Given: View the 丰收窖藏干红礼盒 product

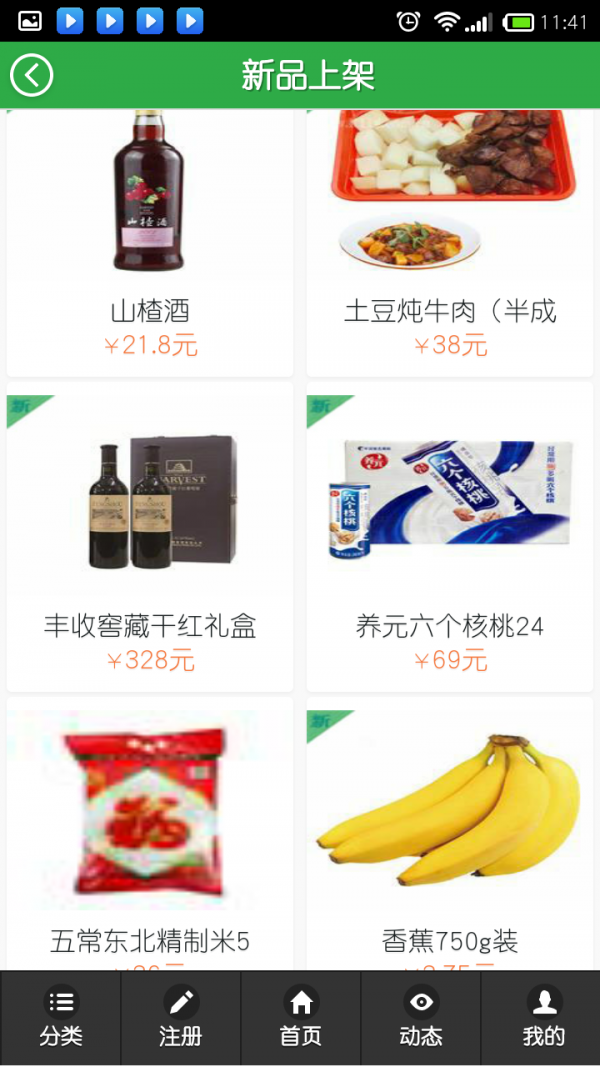Looking at the screenshot, I should click(x=150, y=535).
